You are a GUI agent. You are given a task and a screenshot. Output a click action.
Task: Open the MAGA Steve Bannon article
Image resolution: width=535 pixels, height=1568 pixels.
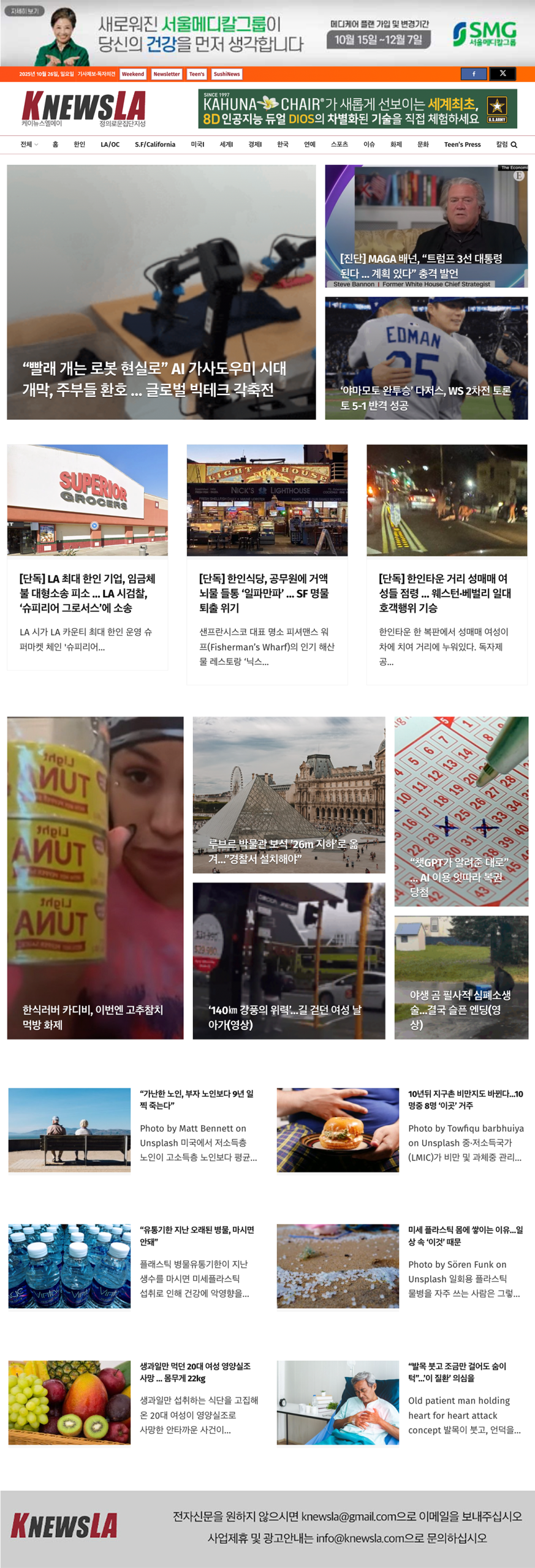tap(421, 265)
